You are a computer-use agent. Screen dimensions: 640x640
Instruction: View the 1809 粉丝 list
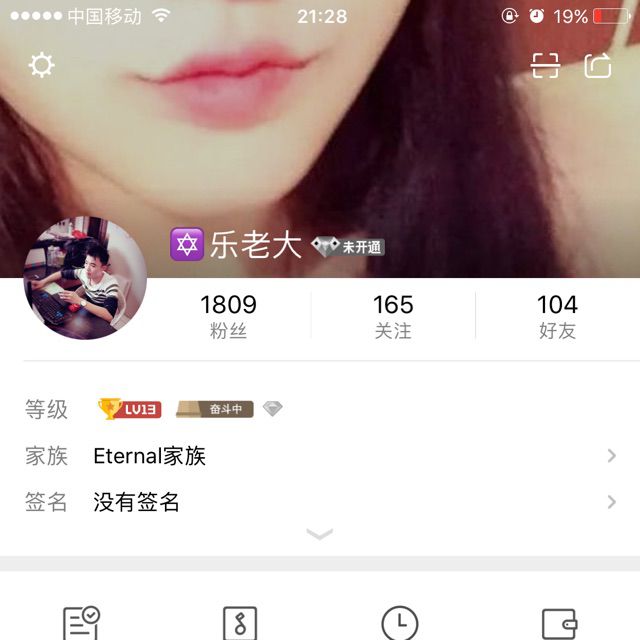point(228,316)
